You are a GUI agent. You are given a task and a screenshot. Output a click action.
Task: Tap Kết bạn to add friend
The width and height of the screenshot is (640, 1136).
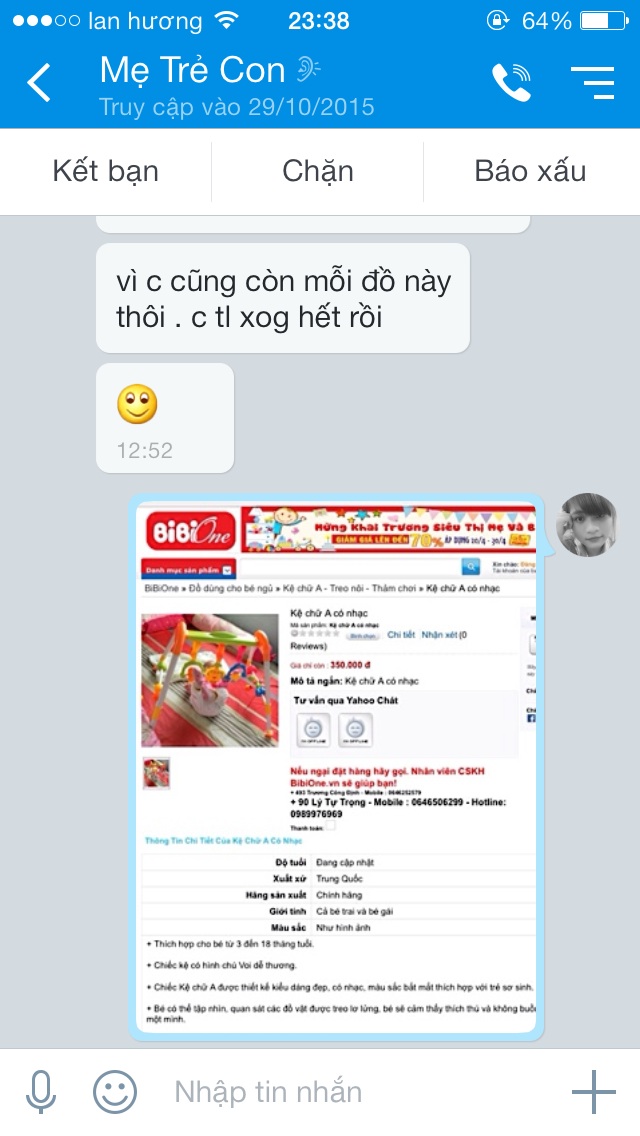point(105,171)
